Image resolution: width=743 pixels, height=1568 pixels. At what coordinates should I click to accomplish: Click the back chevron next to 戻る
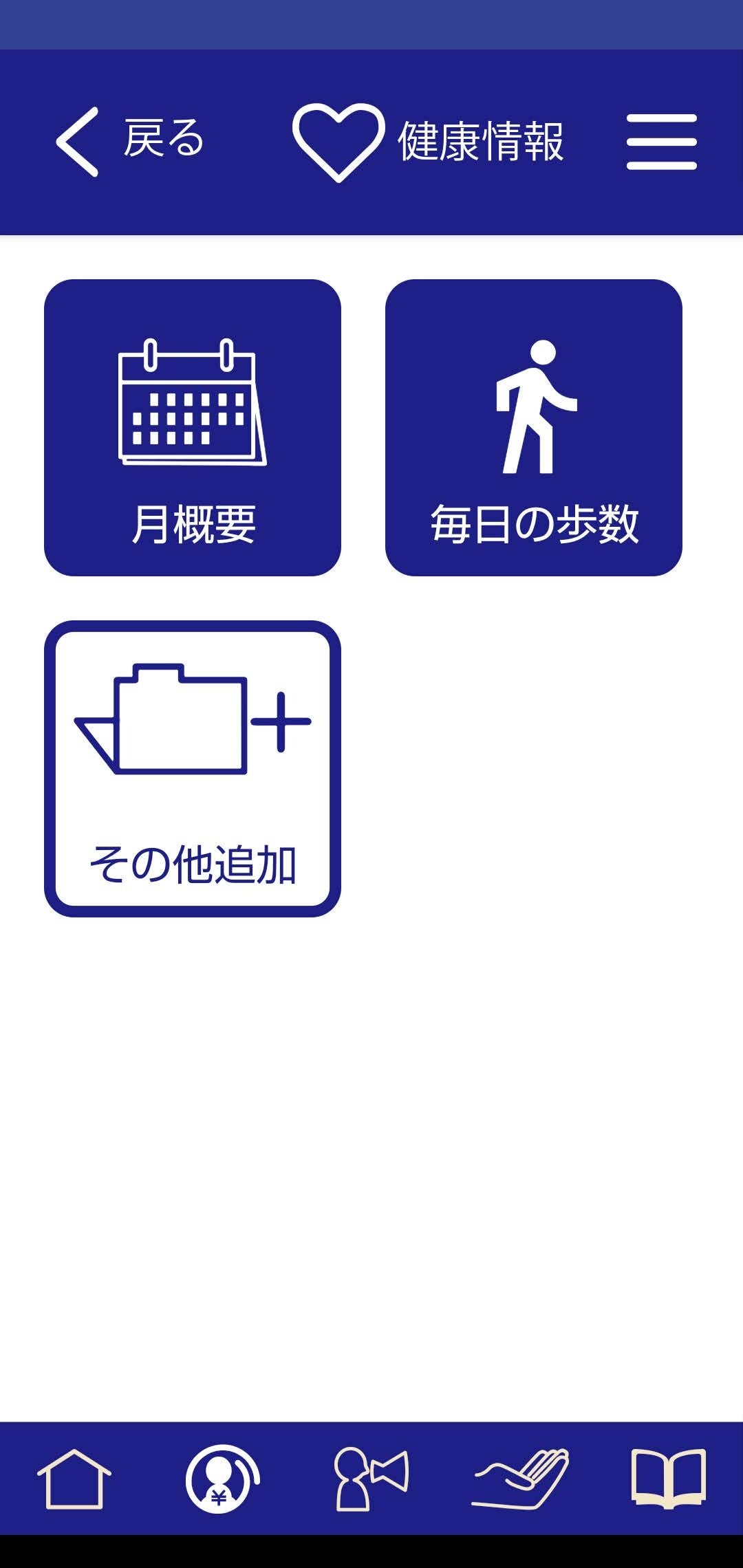tap(78, 142)
